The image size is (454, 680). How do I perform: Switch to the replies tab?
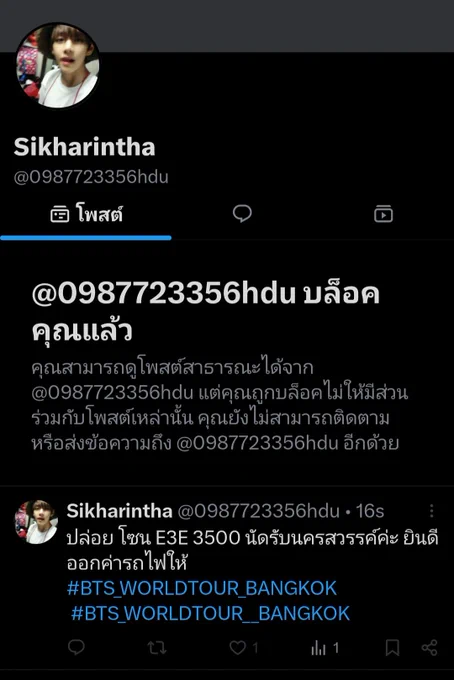(242, 214)
